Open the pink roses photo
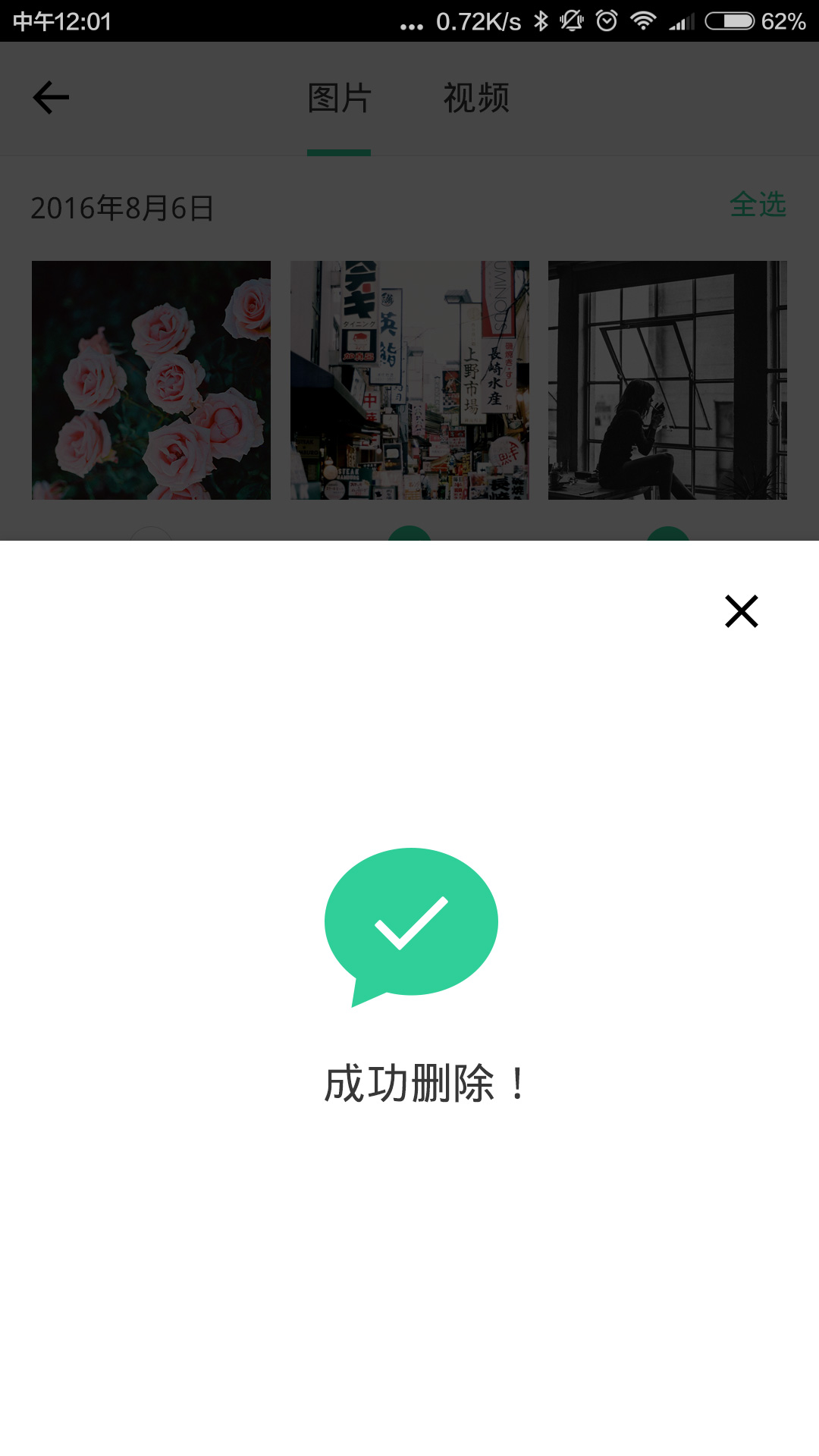Screen dimensions: 819x1456 [x=151, y=380]
